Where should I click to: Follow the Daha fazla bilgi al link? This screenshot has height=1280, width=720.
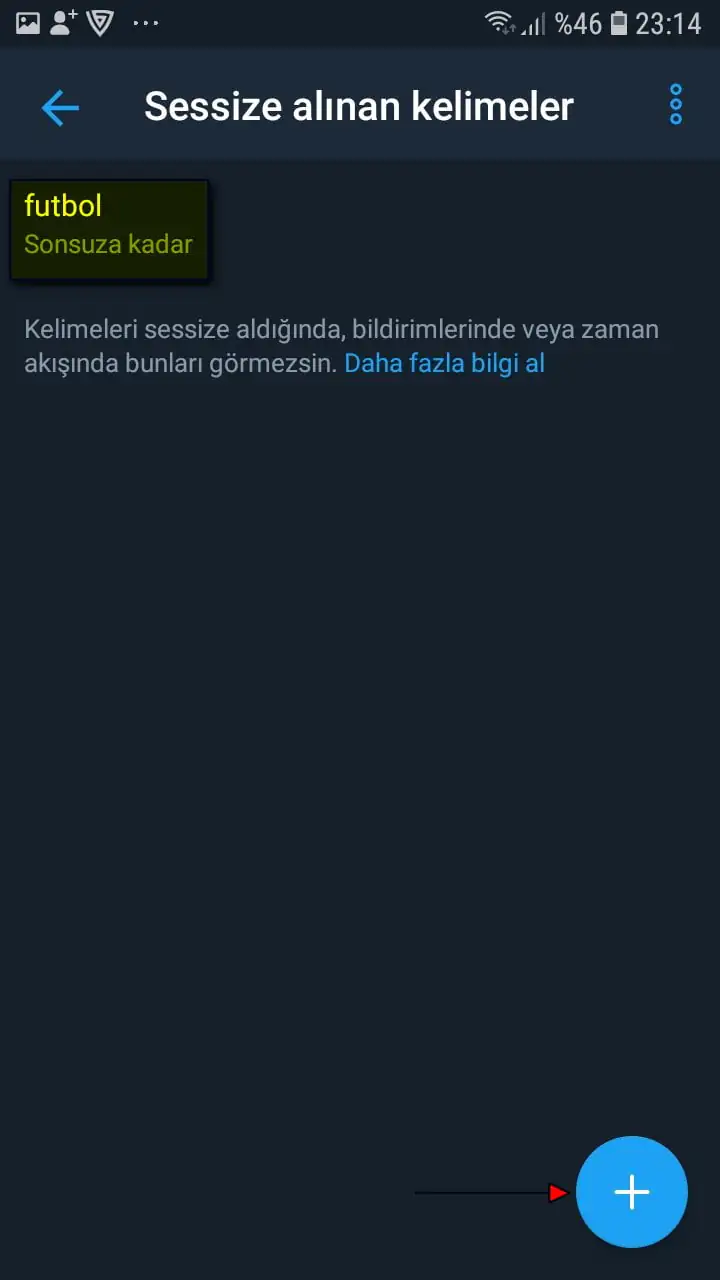[x=444, y=363]
